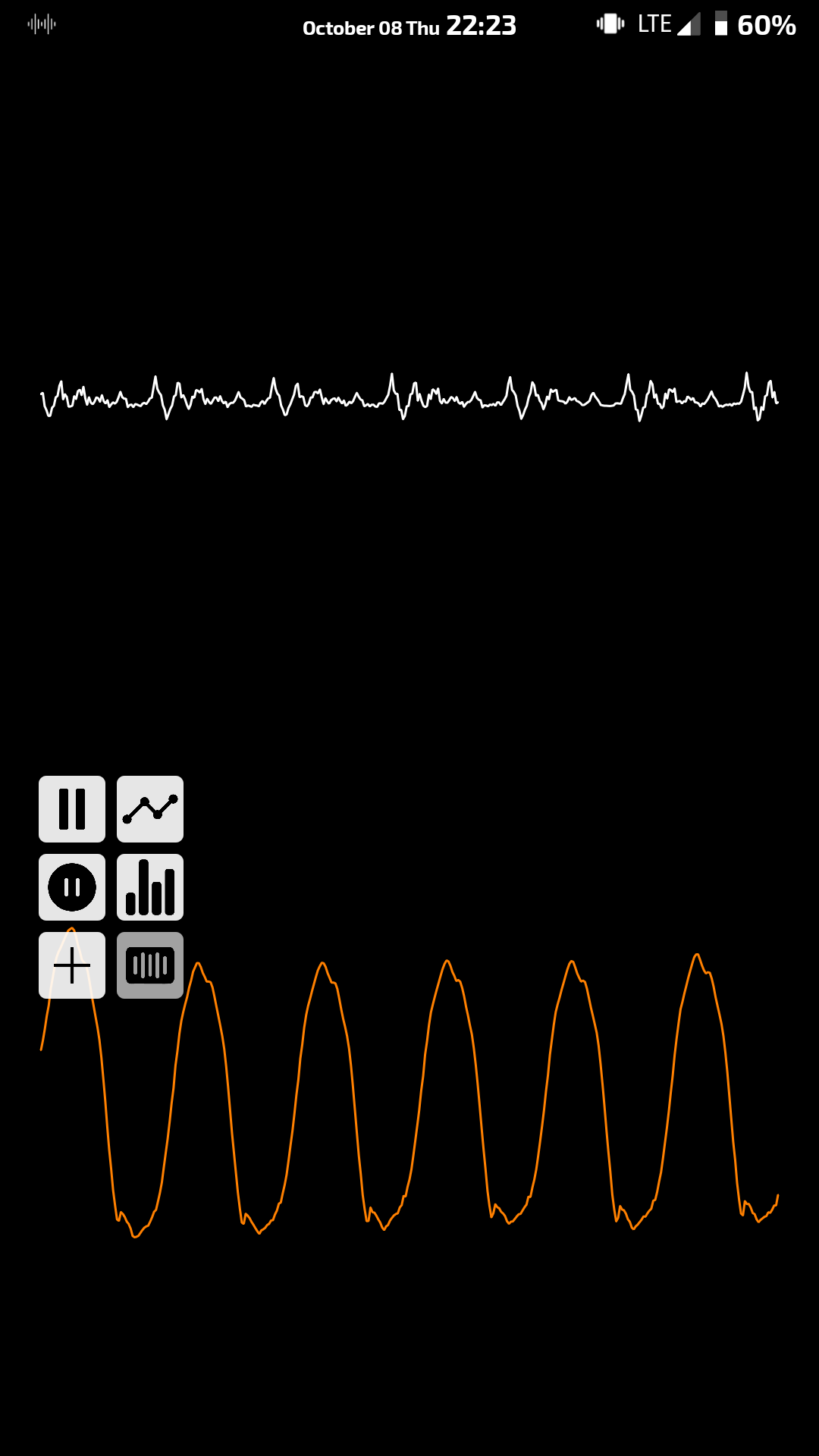Toggle the bar graph visualization on
This screenshot has width=819, height=1456.
(x=149, y=886)
